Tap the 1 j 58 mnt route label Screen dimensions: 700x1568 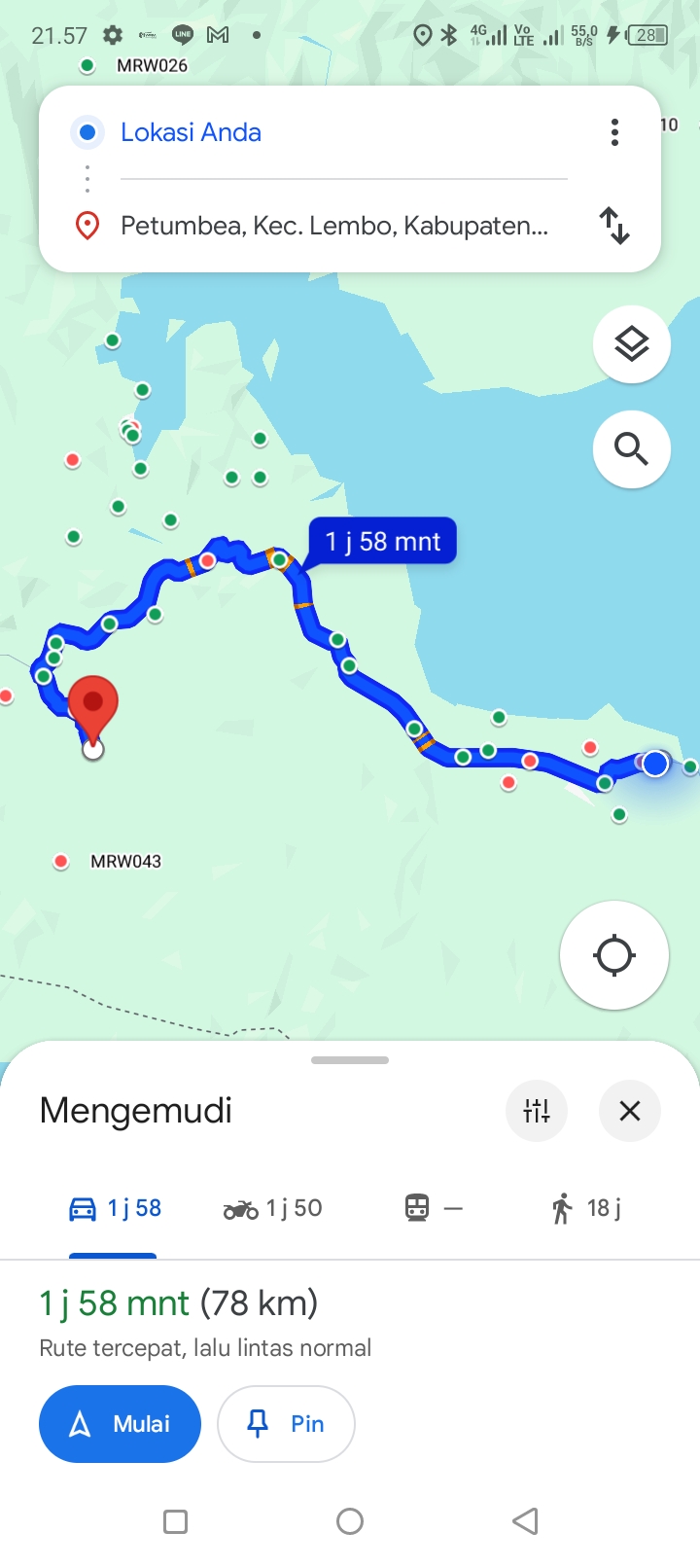point(383,541)
